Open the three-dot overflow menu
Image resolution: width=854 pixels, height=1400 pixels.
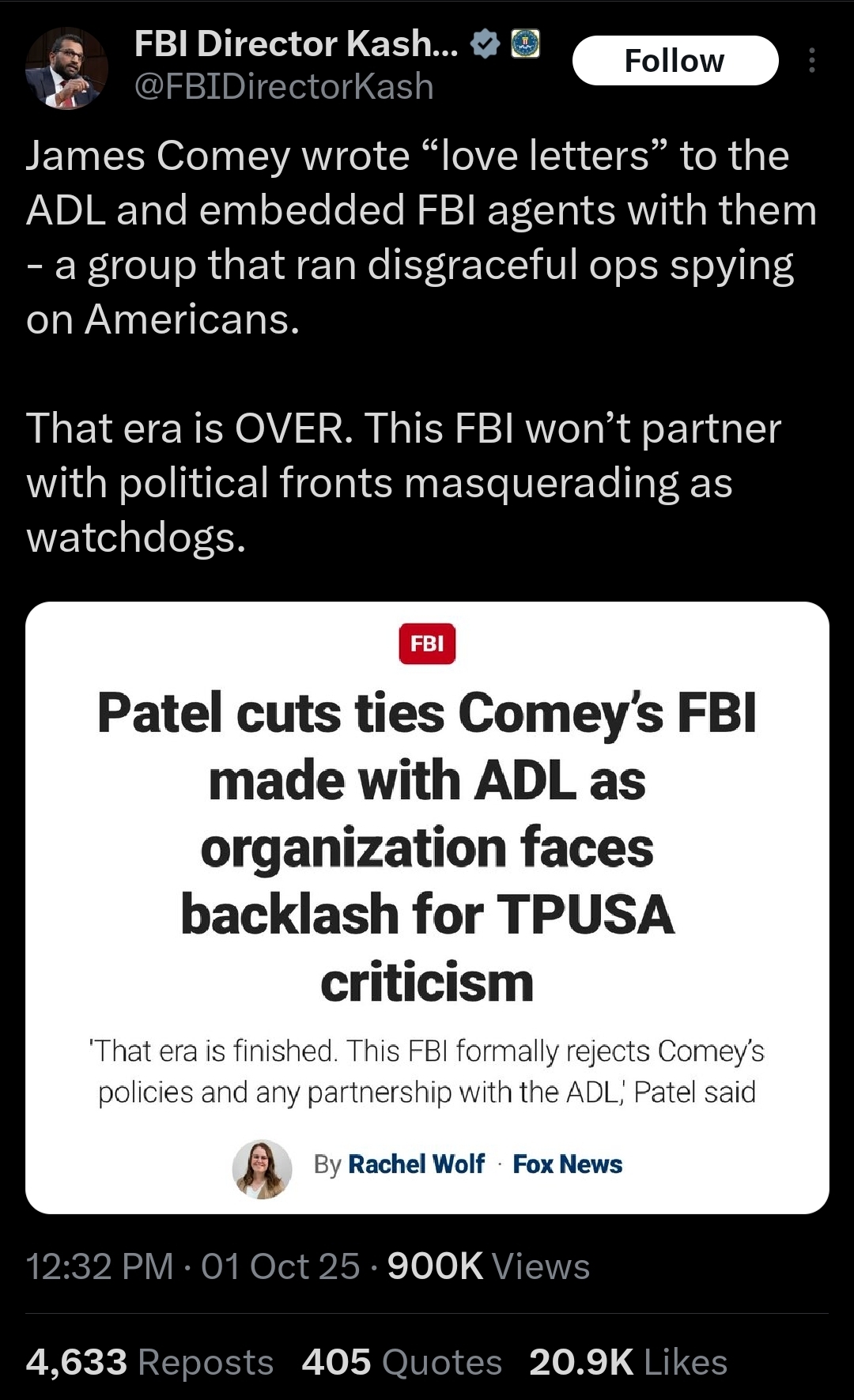point(811,61)
